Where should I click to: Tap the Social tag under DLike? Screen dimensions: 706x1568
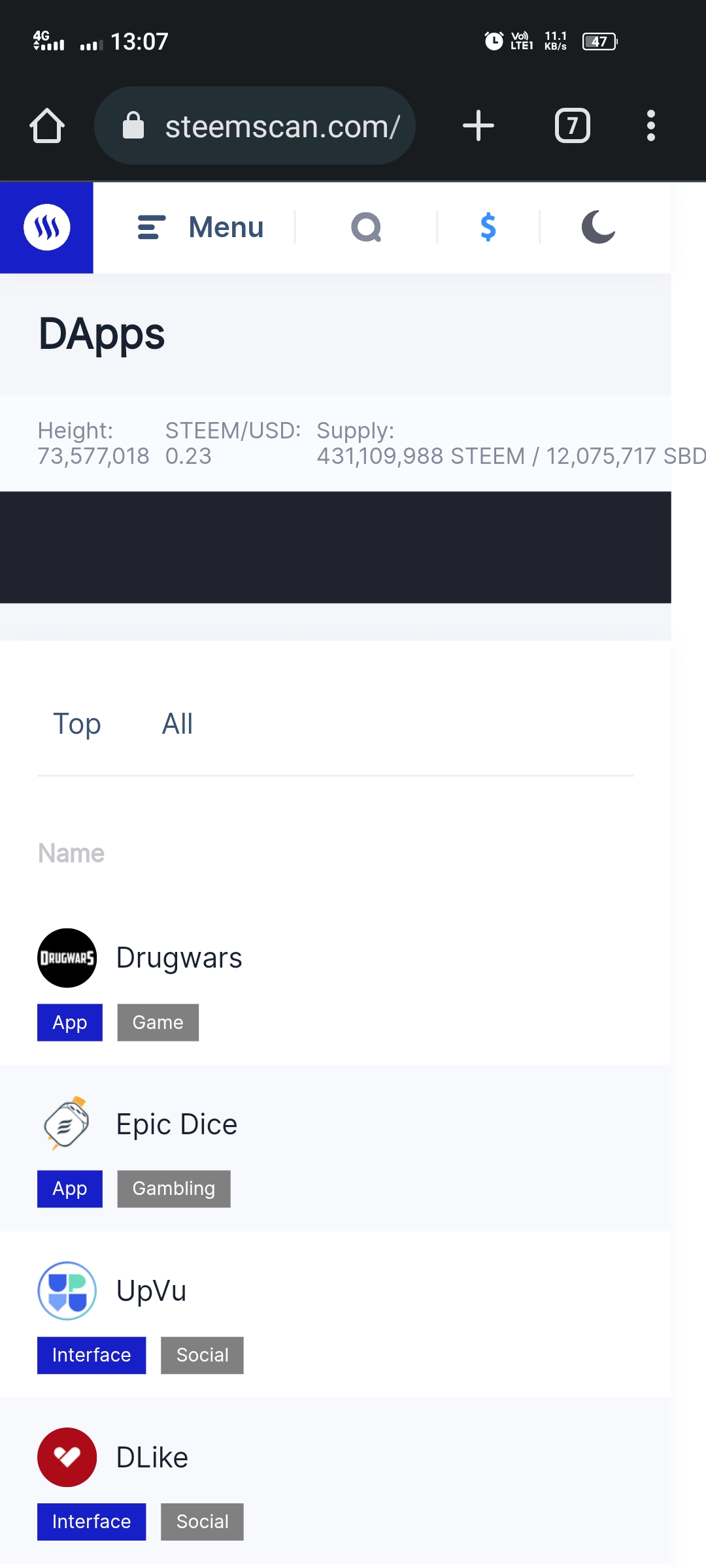pos(202,1522)
